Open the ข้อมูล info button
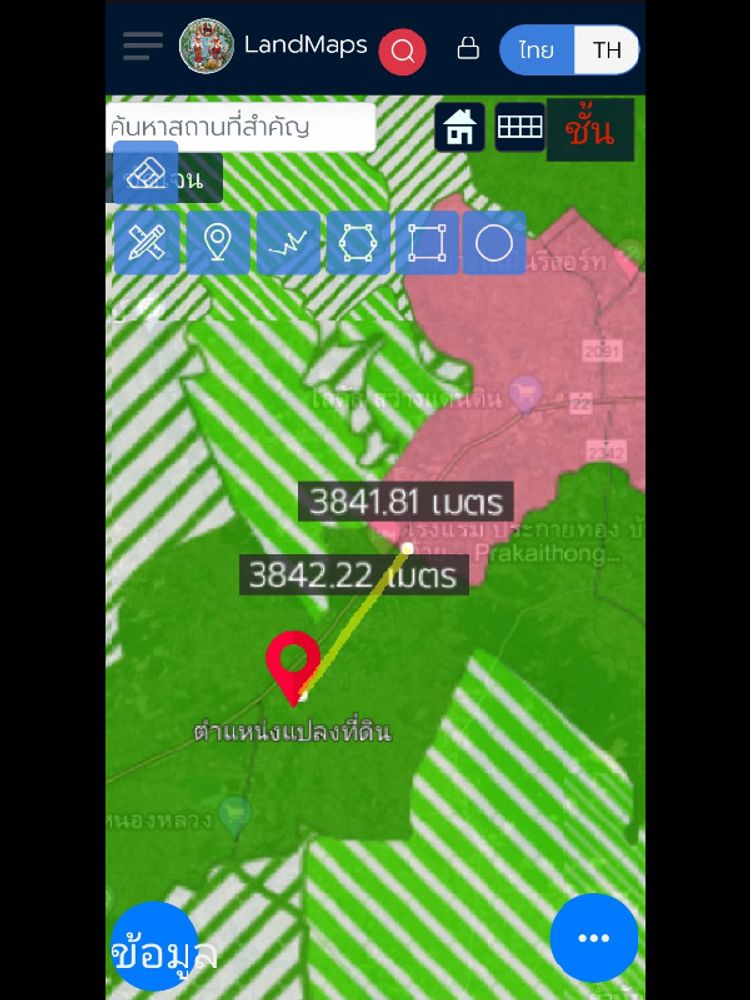The width and height of the screenshot is (750, 1000). click(154, 946)
